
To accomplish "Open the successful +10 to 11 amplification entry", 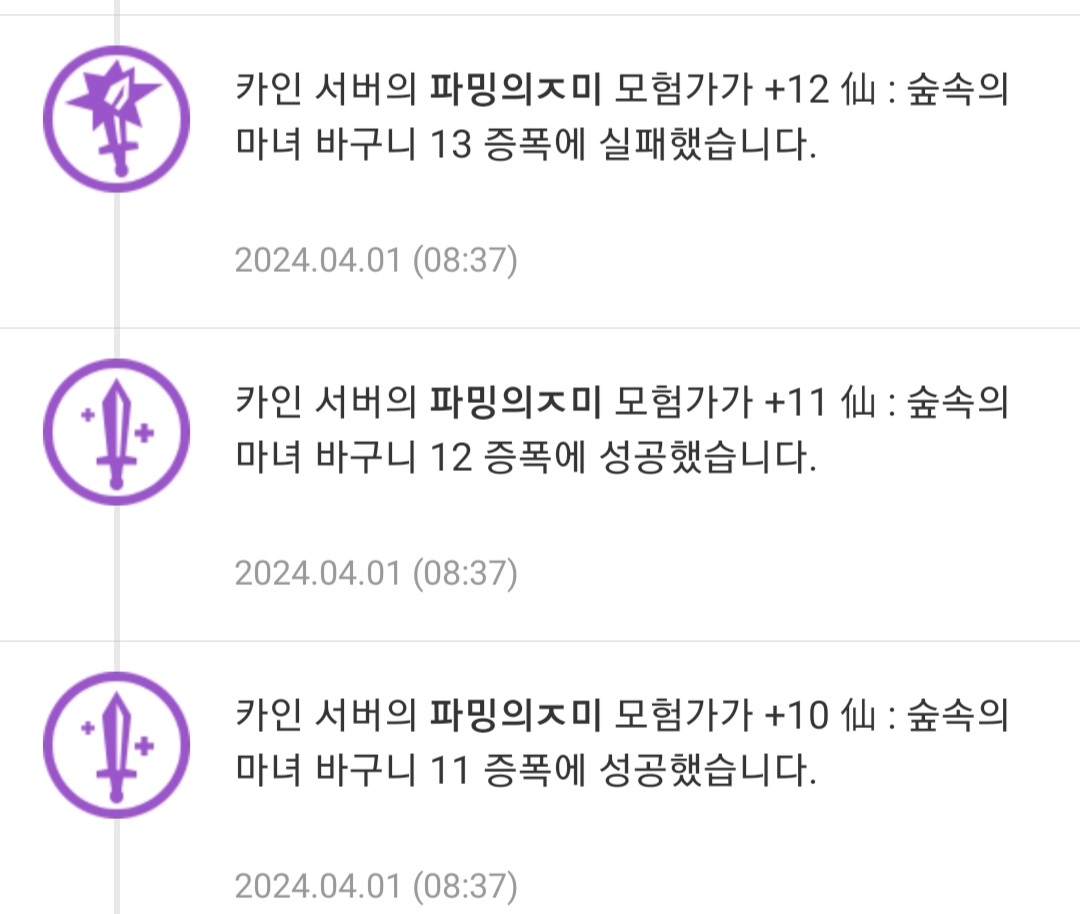I will click(620, 744).
